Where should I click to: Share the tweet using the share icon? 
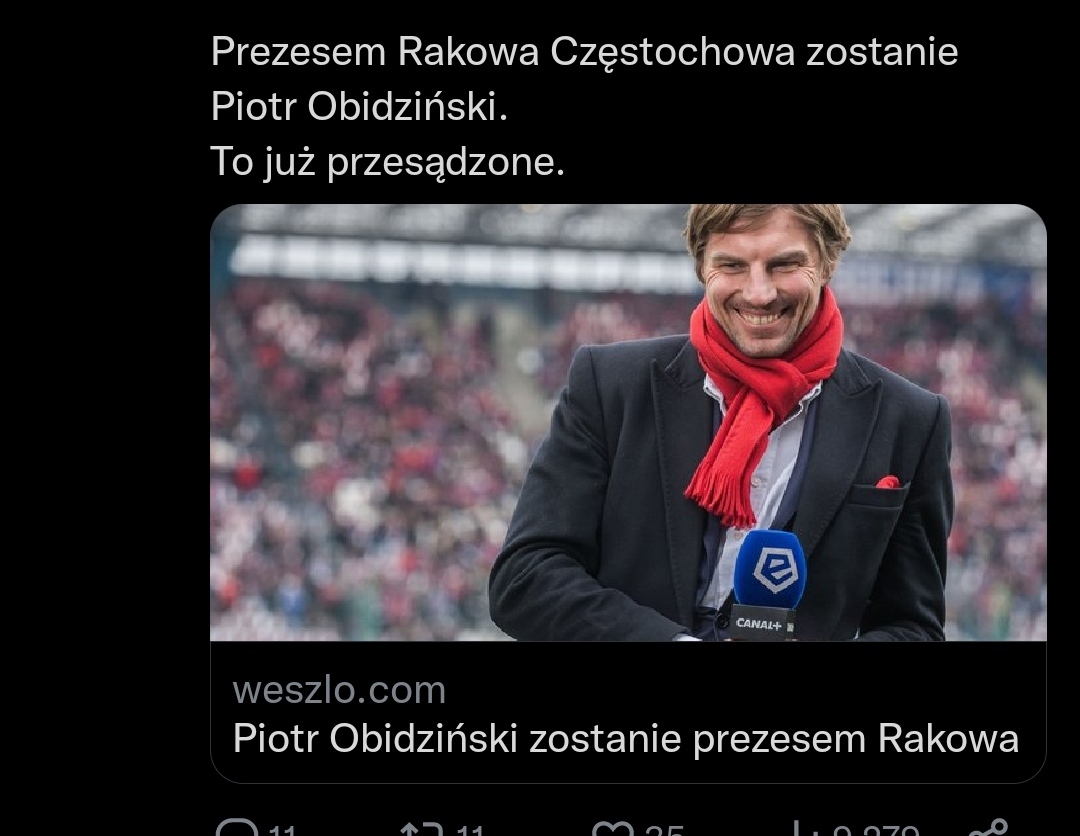[990, 828]
